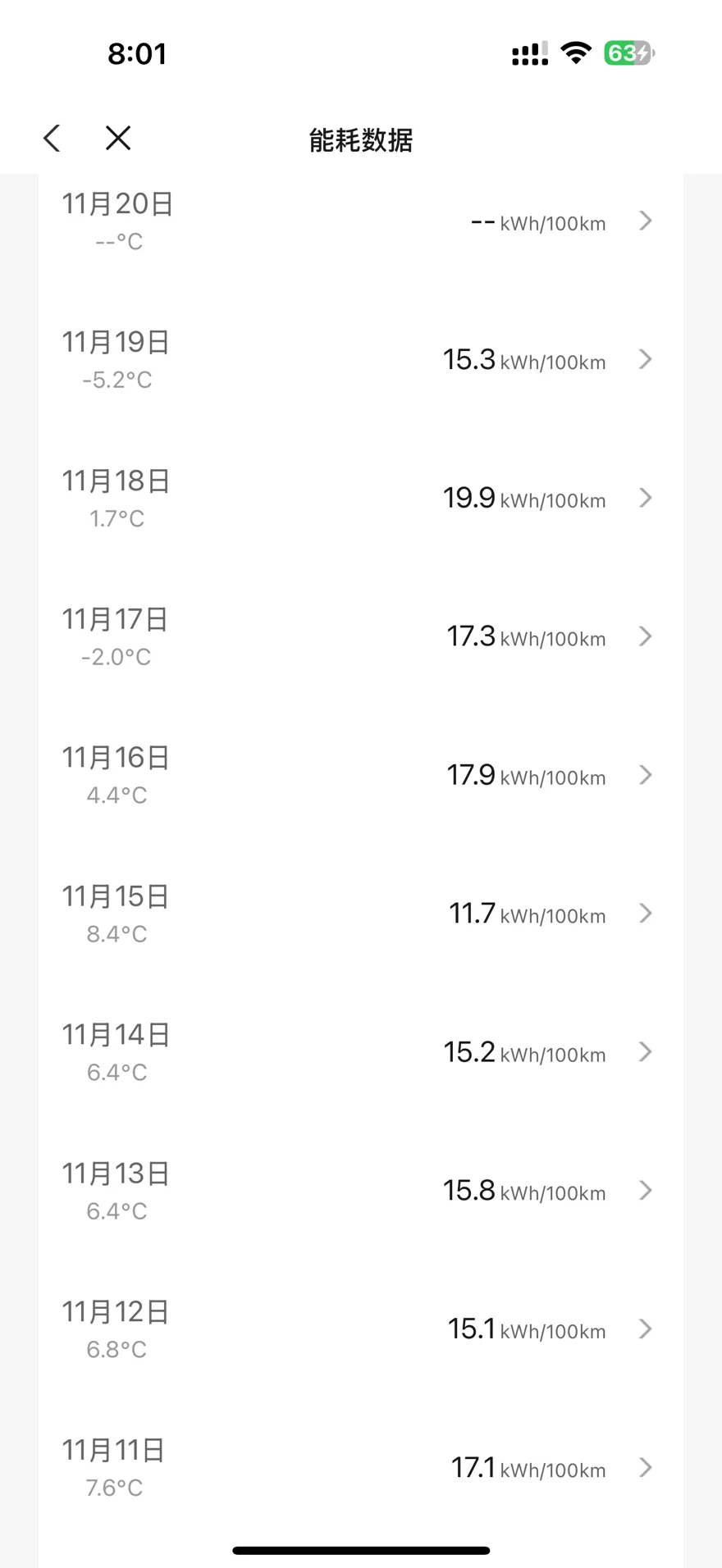Open the 11月20日 energy record
The image size is (722, 1568).
(359, 221)
